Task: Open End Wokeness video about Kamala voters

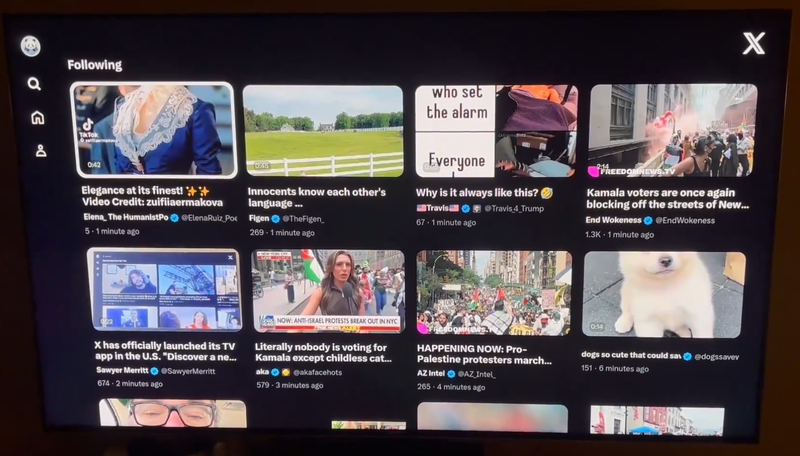Action: click(x=671, y=131)
